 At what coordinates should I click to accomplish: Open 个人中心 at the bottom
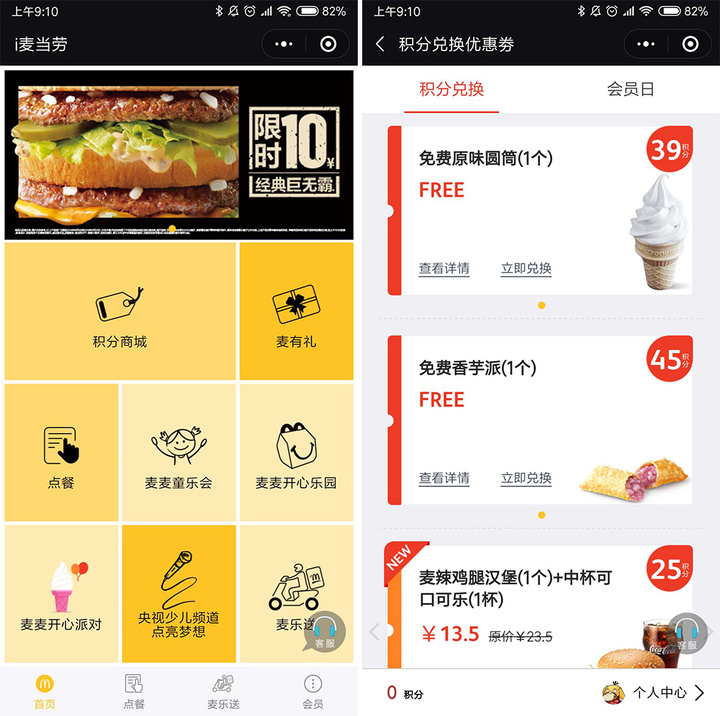(658, 692)
